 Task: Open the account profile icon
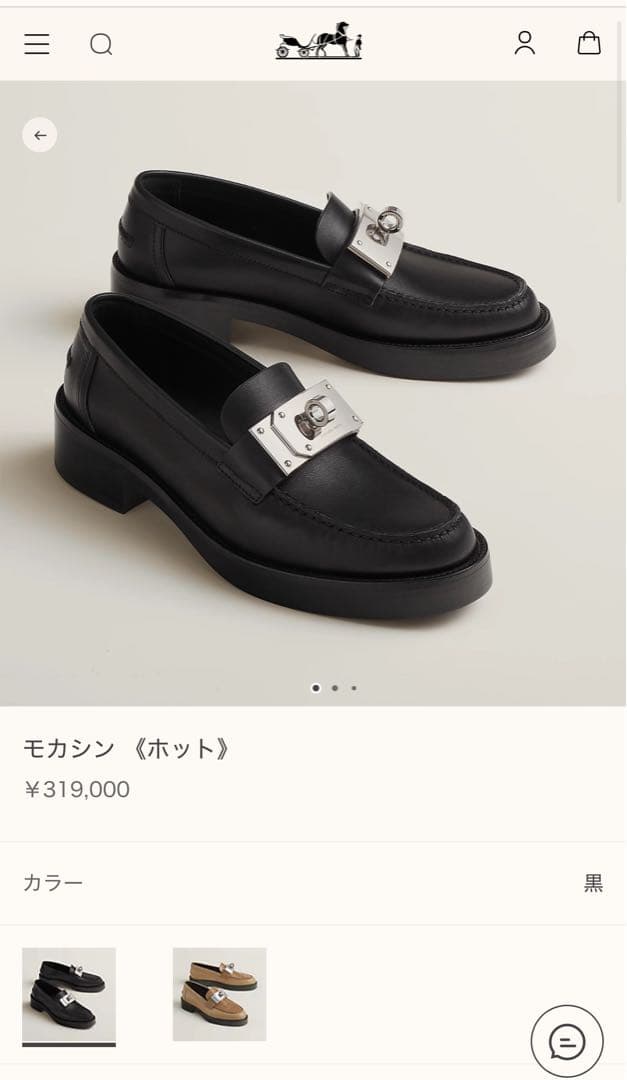525,43
